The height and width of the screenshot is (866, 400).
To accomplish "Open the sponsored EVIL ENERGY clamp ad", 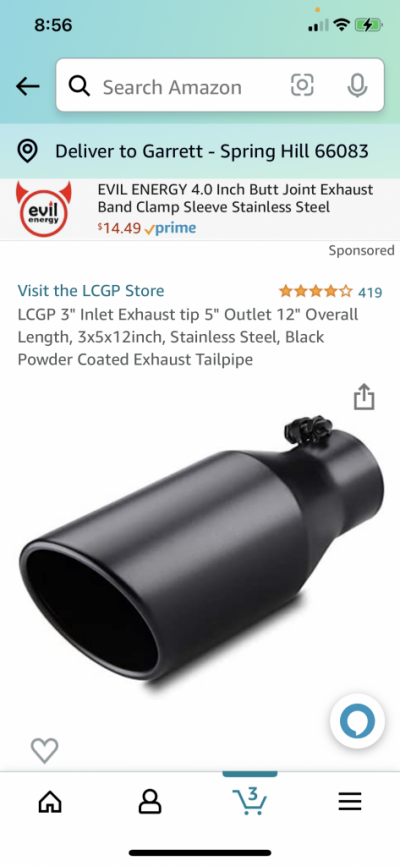I will point(200,209).
